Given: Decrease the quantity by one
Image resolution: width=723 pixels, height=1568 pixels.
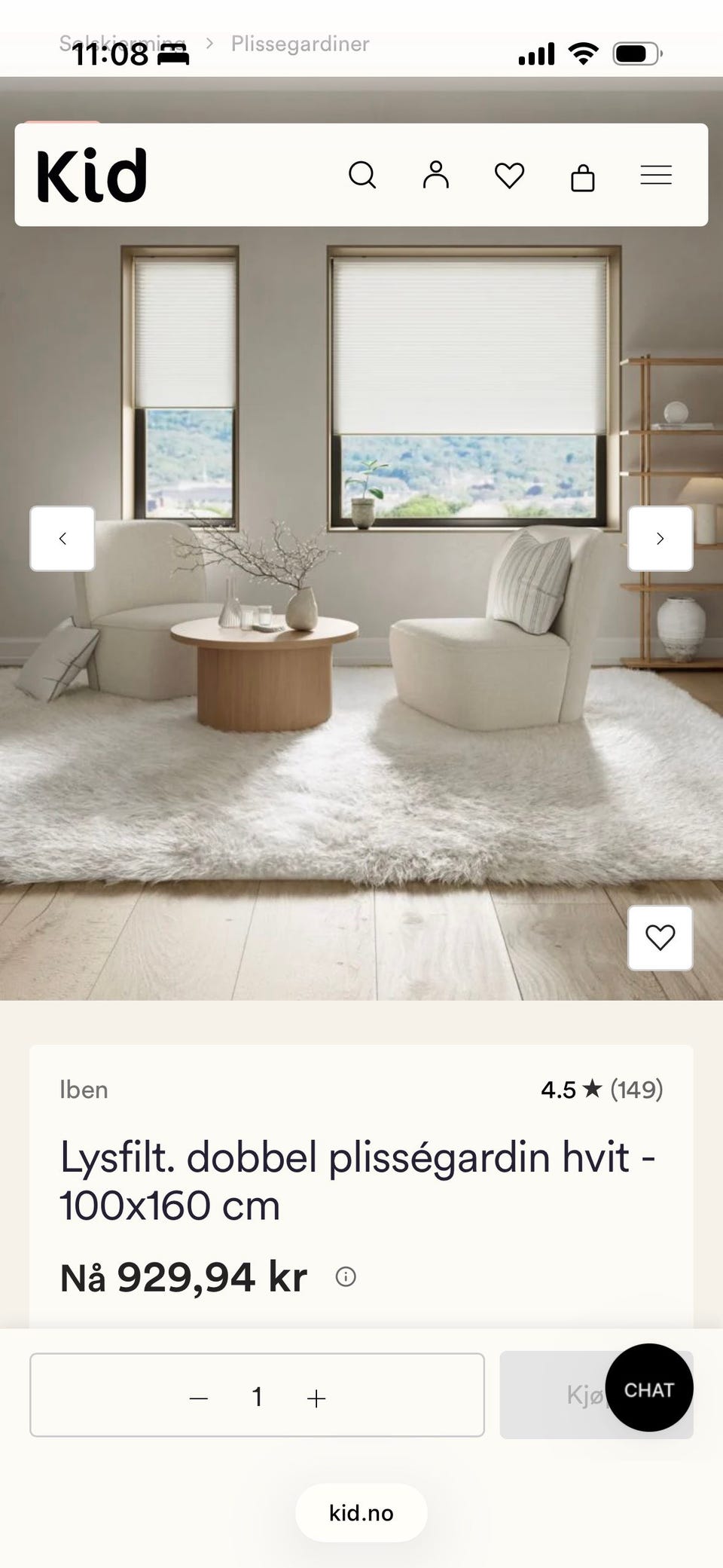Looking at the screenshot, I should (x=199, y=1398).
